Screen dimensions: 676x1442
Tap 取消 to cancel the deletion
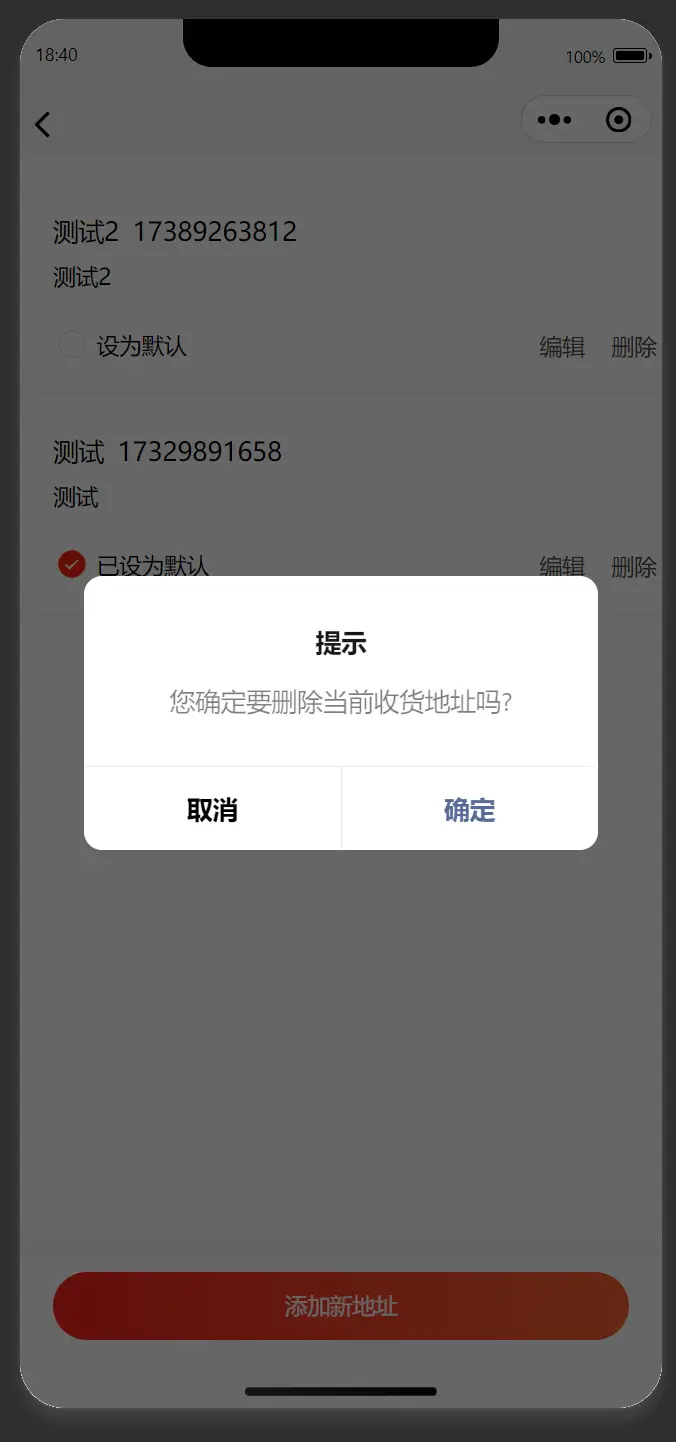coord(212,809)
